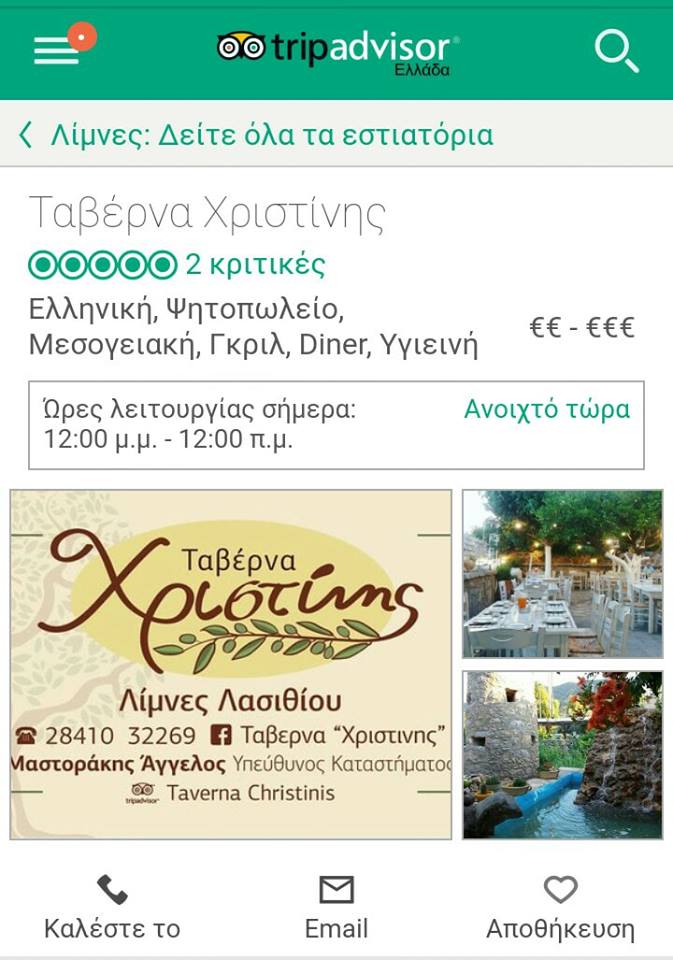Open the search magnifier icon

[615, 49]
